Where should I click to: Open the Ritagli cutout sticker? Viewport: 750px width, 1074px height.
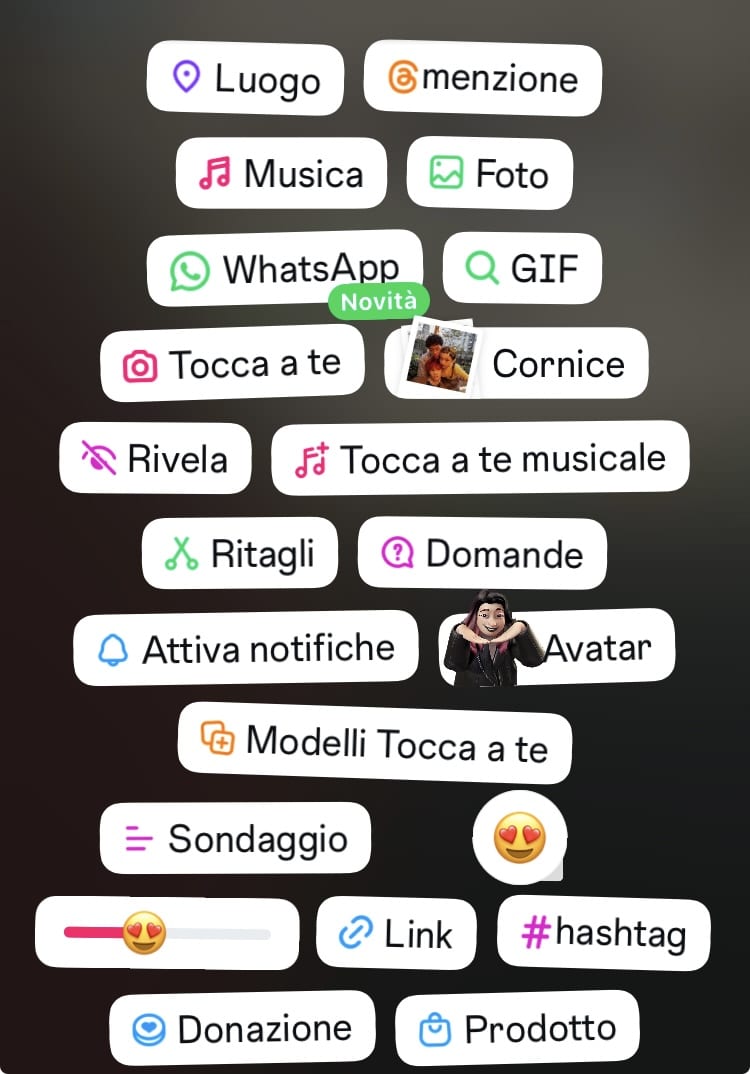[240, 554]
